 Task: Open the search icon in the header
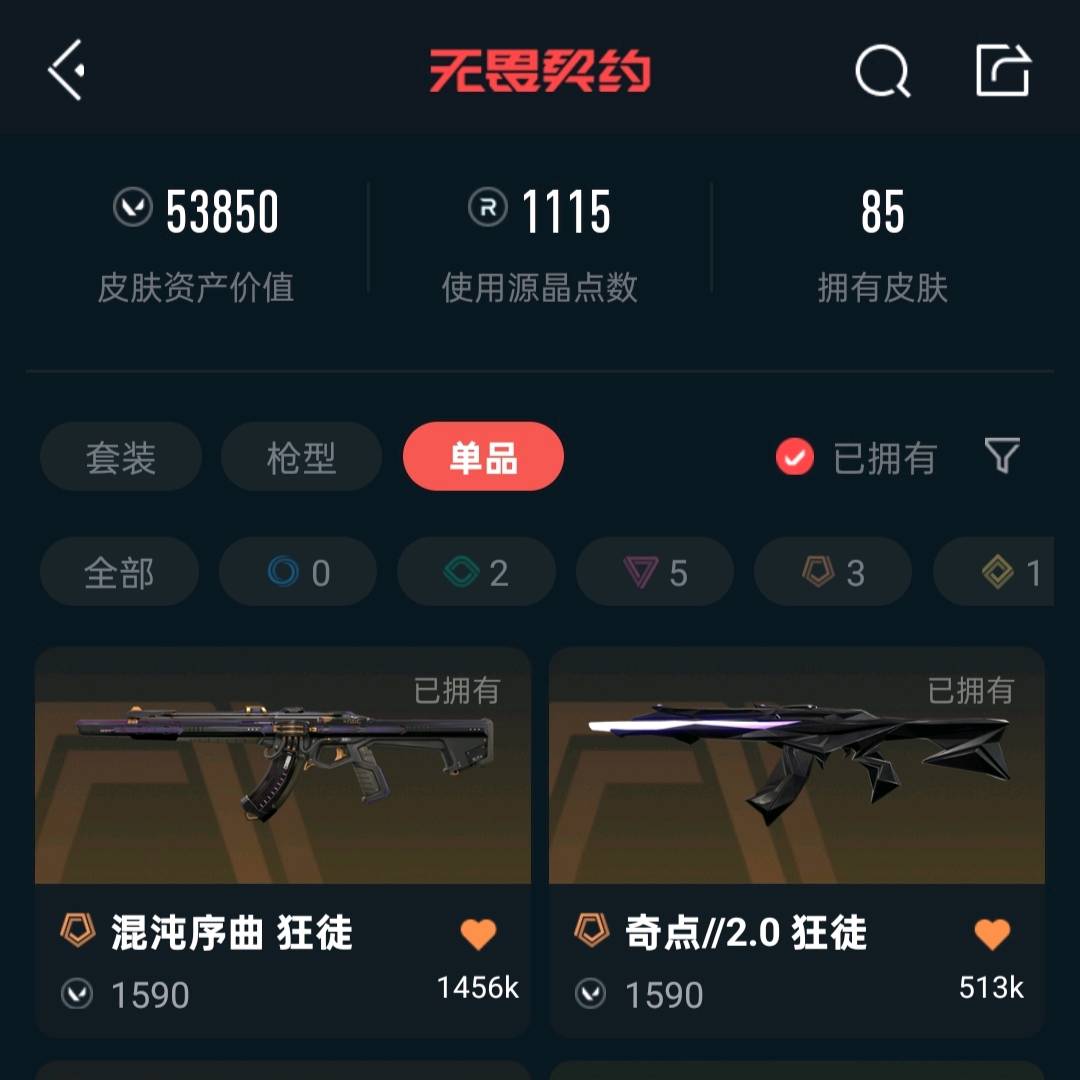tap(882, 71)
